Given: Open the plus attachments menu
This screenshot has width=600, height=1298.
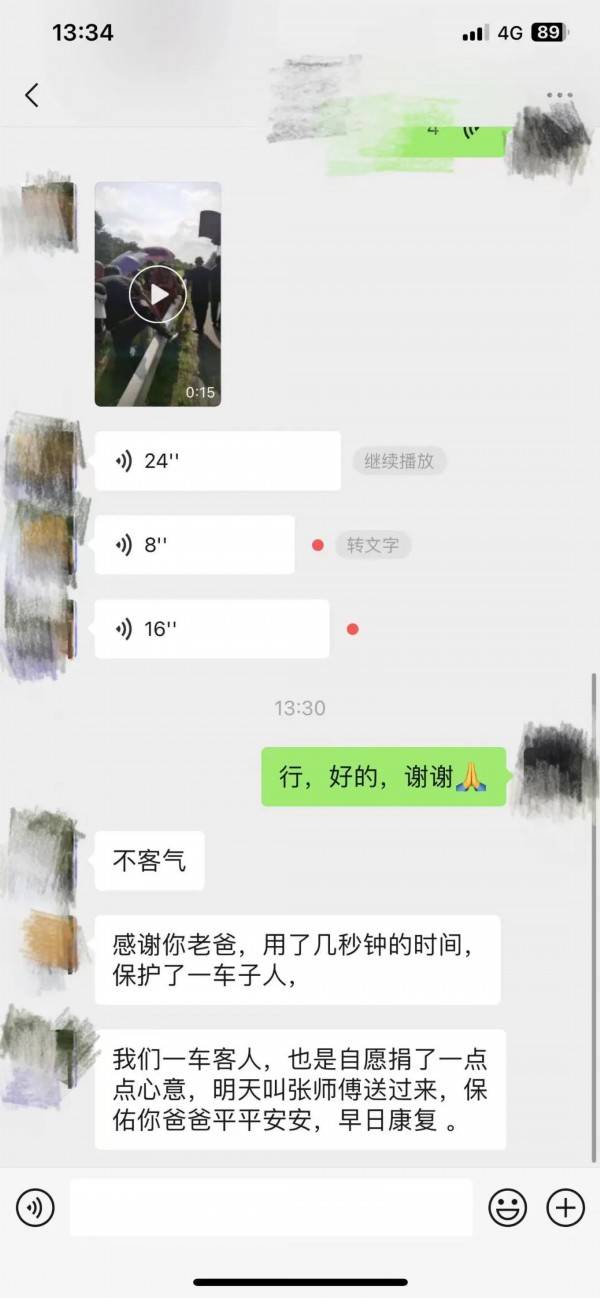Looking at the screenshot, I should (565, 1209).
